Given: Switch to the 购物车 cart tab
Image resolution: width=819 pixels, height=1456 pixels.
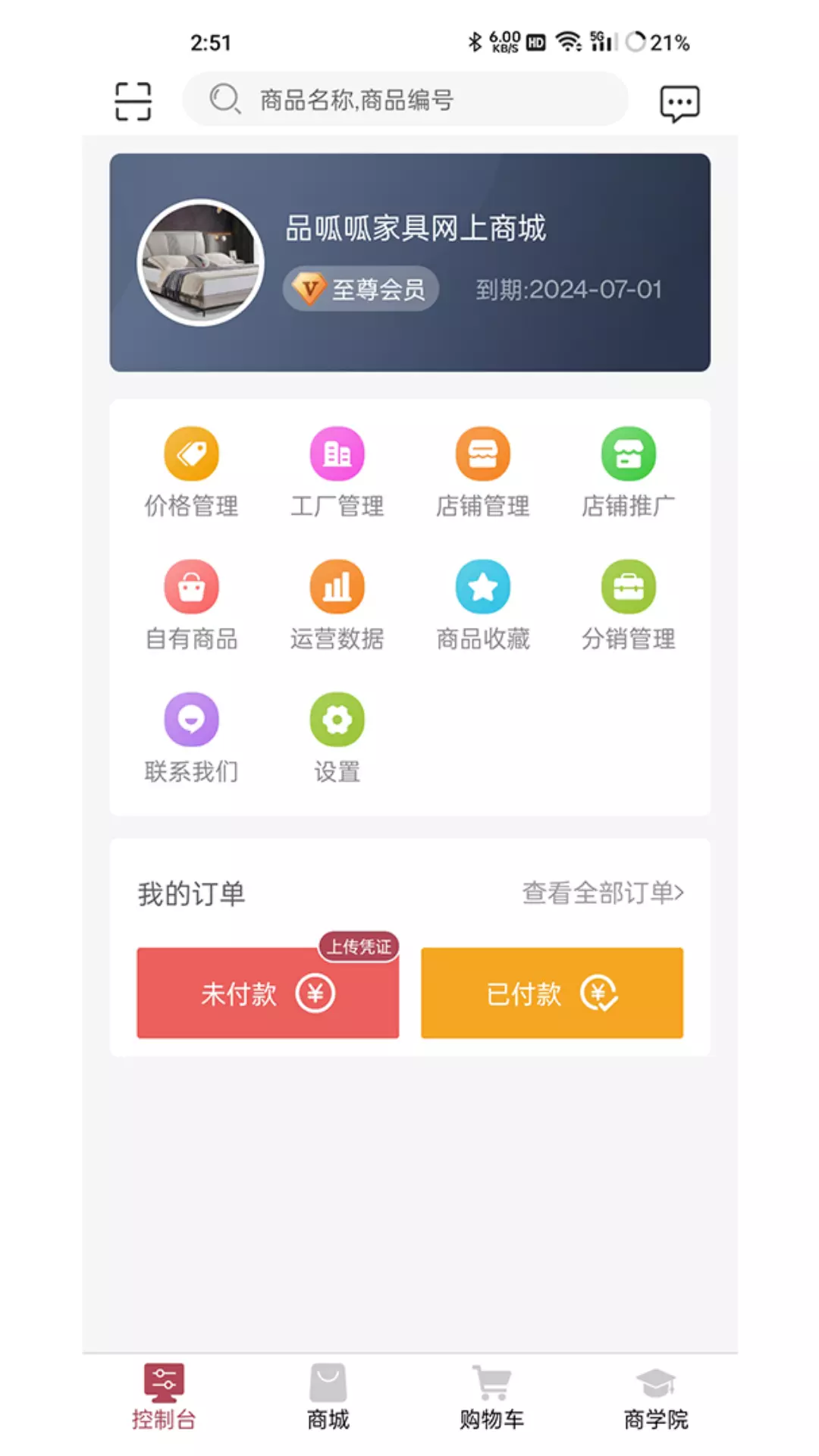Looking at the screenshot, I should tap(491, 1397).
